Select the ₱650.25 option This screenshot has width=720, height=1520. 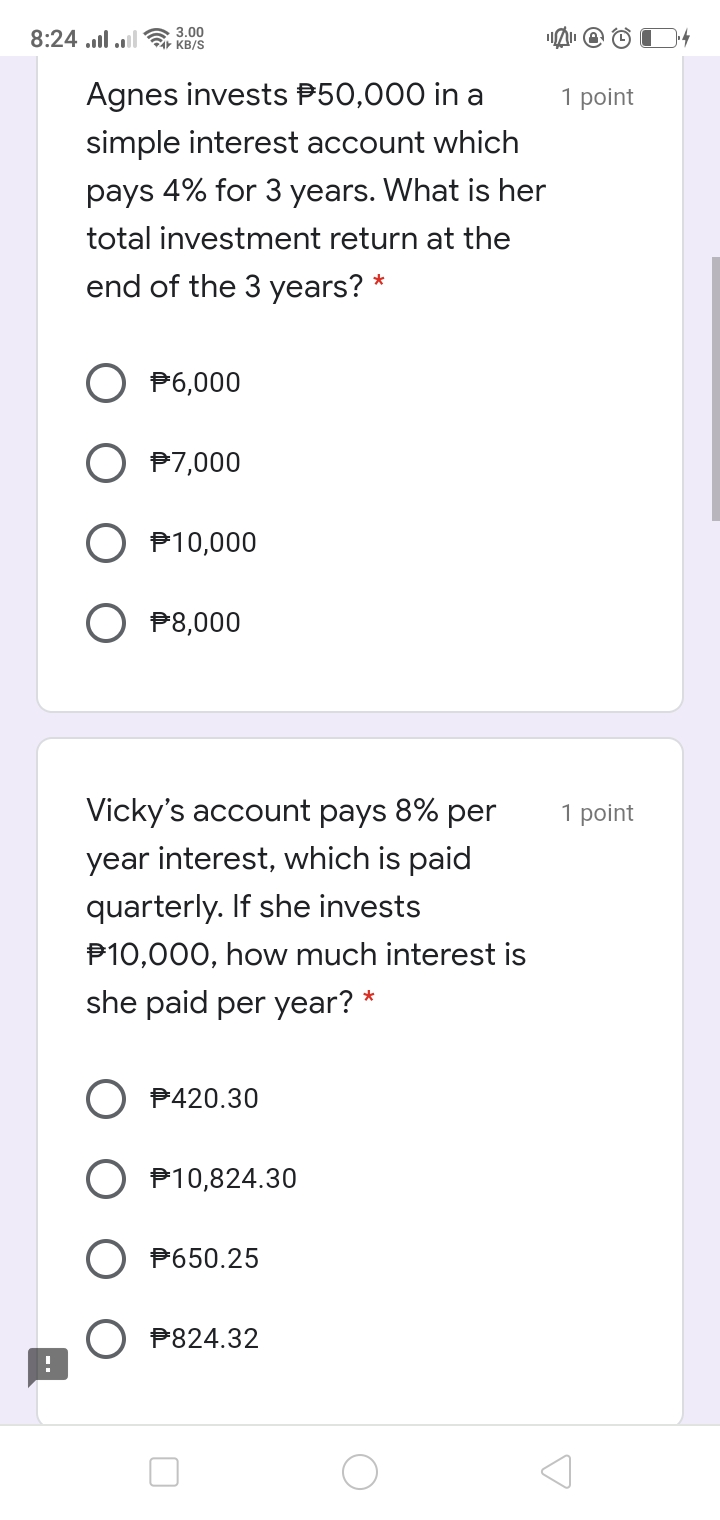pyautogui.click(x=106, y=1258)
